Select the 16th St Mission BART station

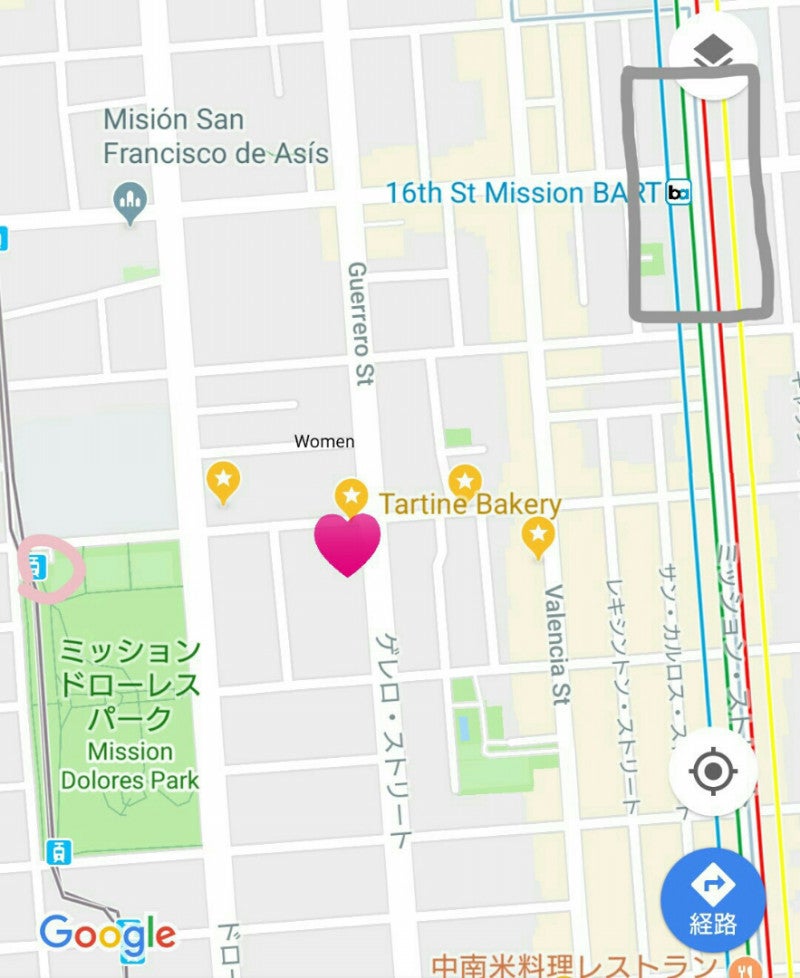678,193
